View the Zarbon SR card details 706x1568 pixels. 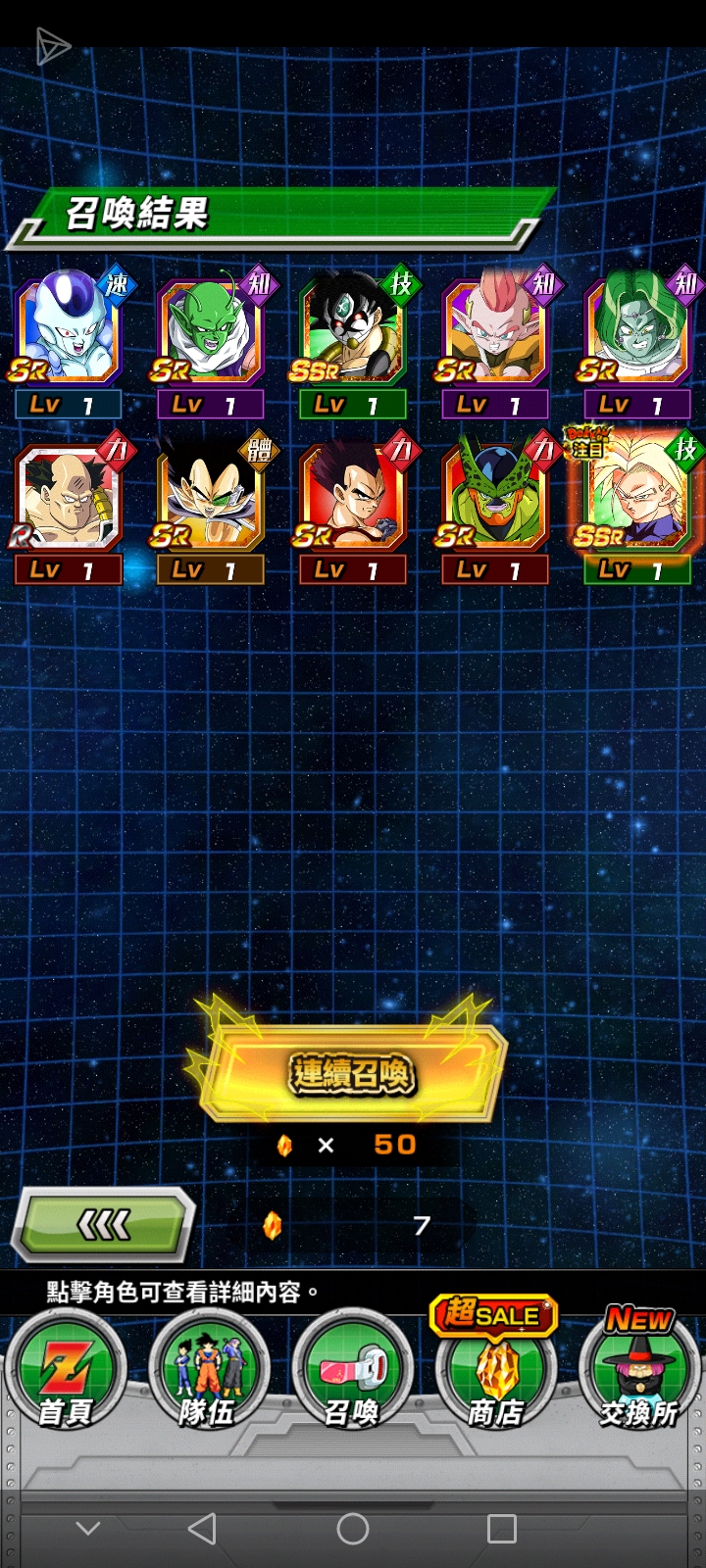(637, 330)
